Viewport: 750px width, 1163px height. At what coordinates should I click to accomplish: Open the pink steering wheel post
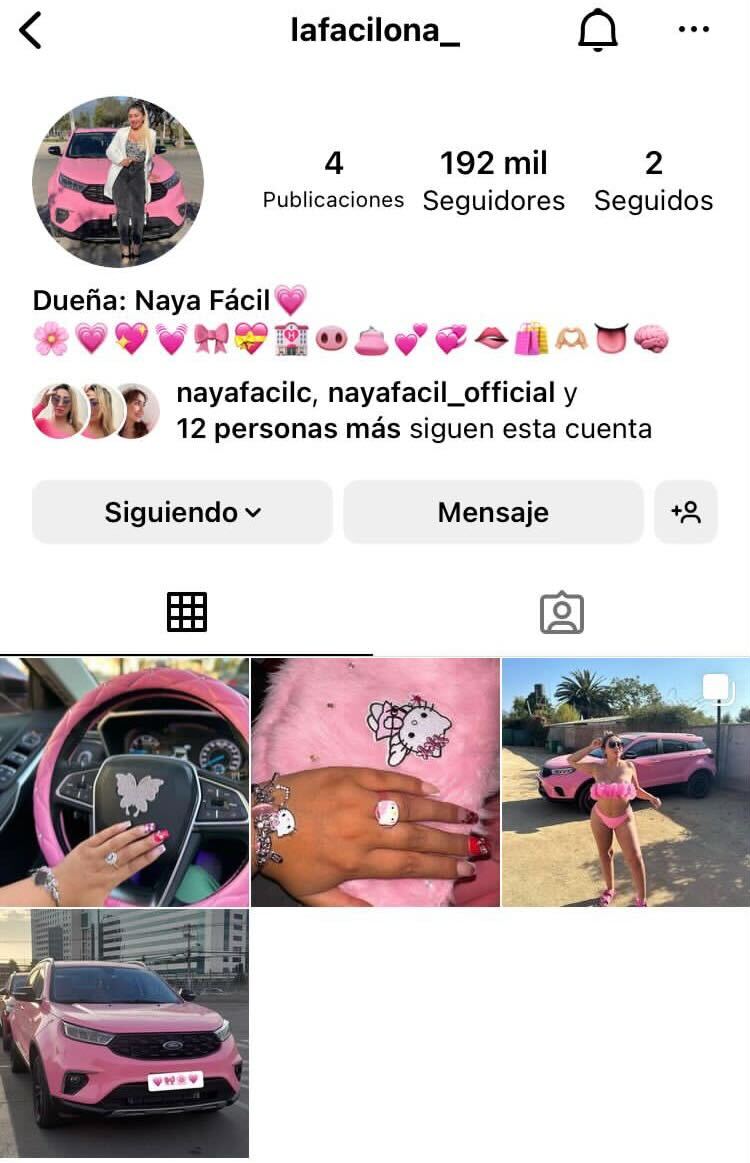[124, 782]
